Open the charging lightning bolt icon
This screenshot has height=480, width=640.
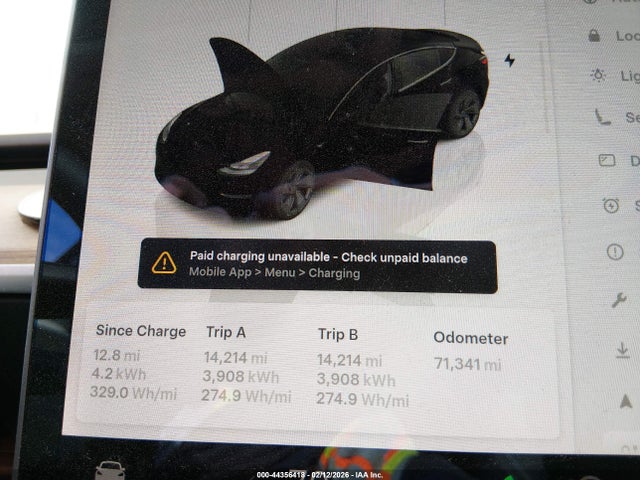pyautogui.click(x=510, y=60)
